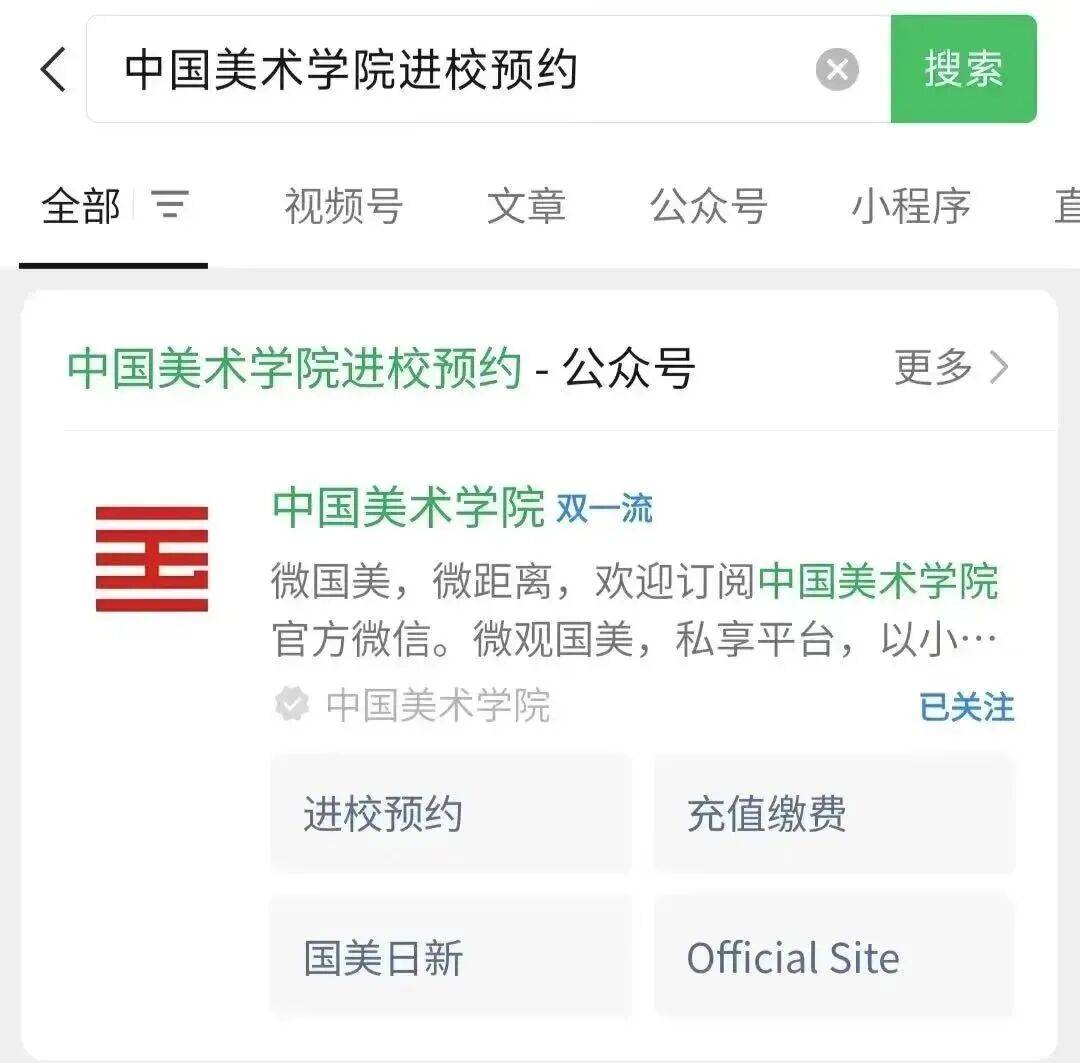Switch to the 公众号 tab
1080x1063 pixels.
tap(708, 206)
